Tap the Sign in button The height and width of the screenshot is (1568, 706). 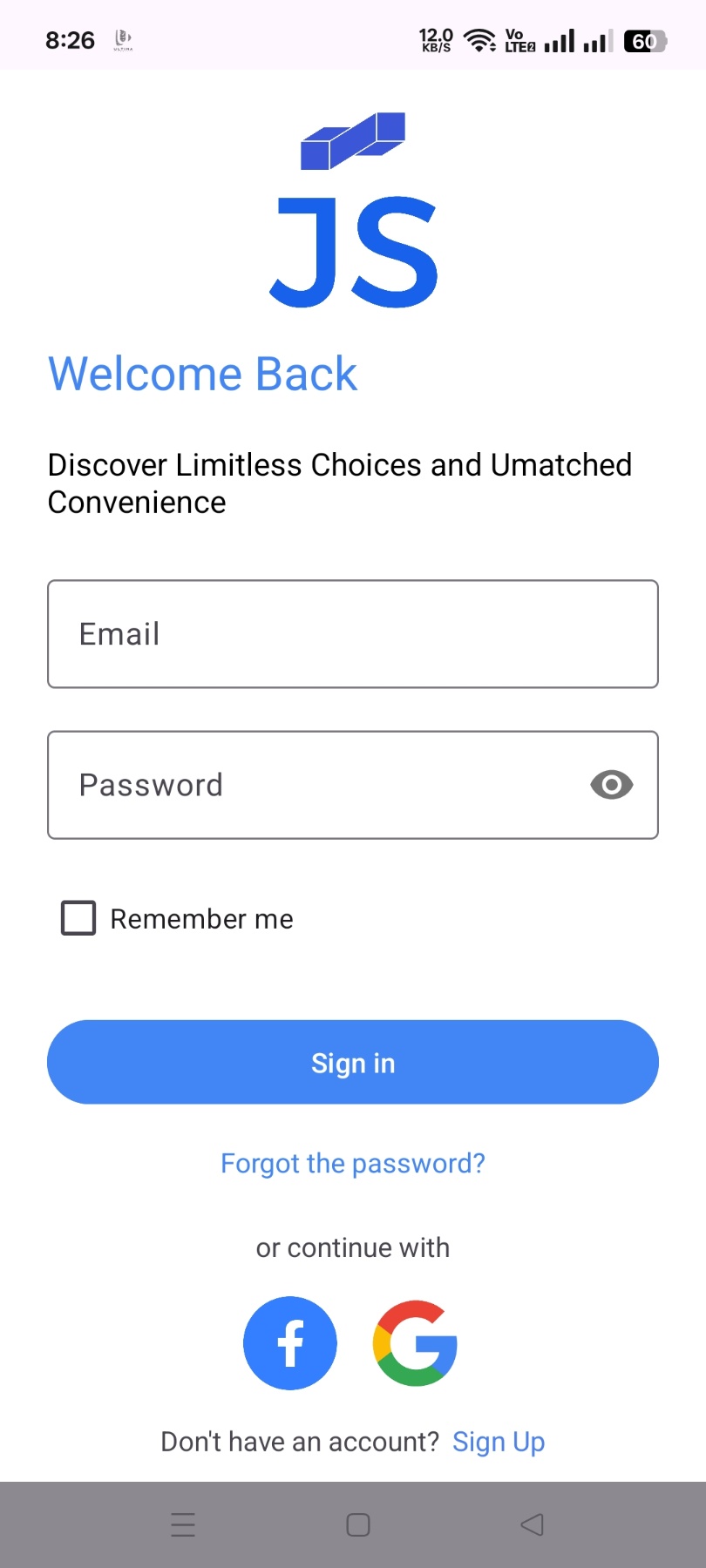352,1062
